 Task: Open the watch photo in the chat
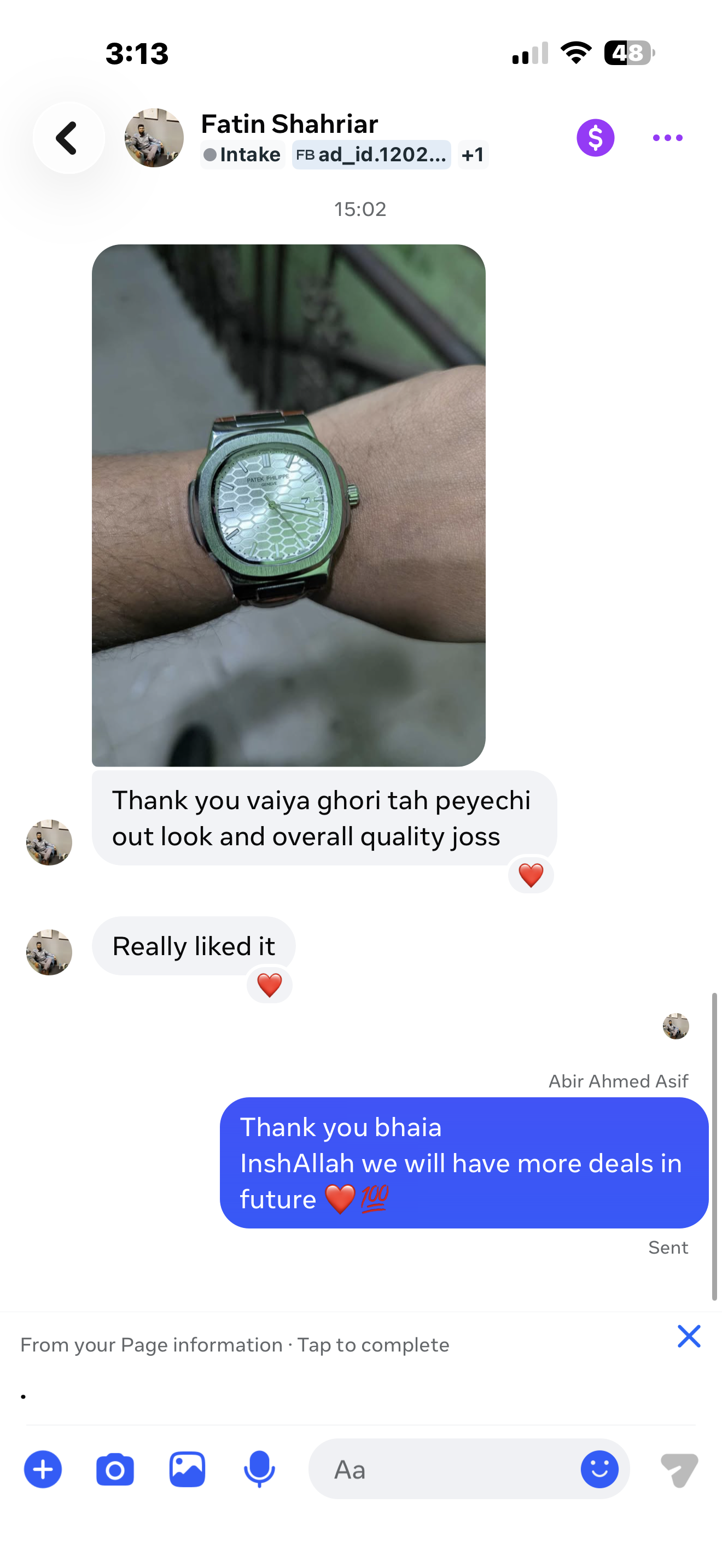[289, 505]
